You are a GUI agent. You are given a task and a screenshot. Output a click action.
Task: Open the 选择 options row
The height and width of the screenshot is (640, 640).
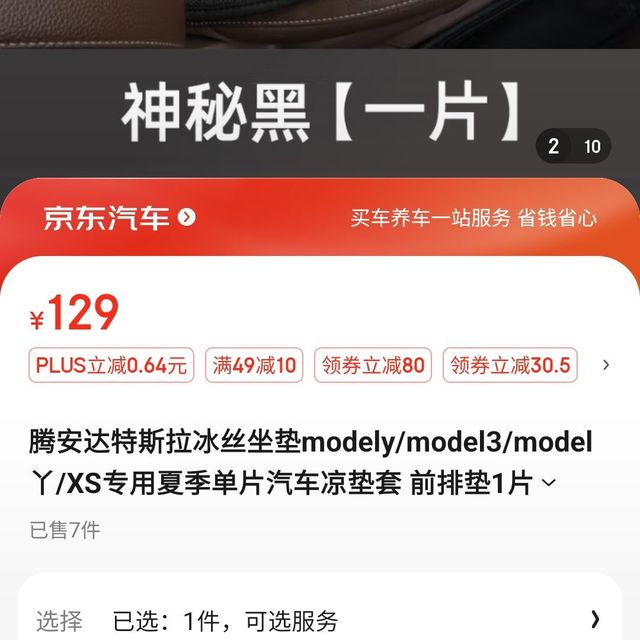pyautogui.click(x=320, y=619)
